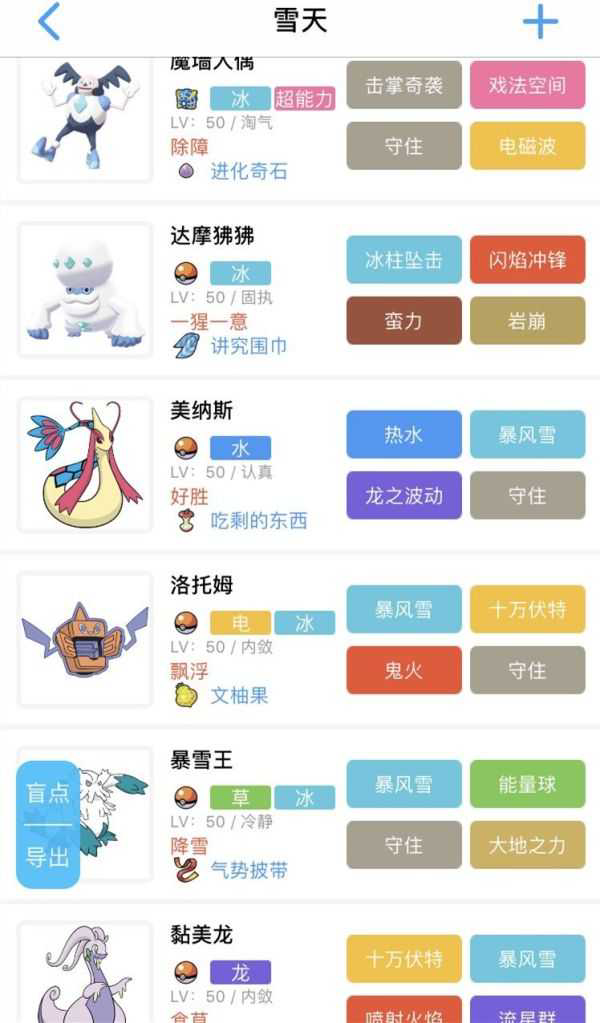Image resolution: width=600 pixels, height=1023 pixels.
Task: Open the 美纳斯 Pokémon entry
Action: [x=201, y=410]
